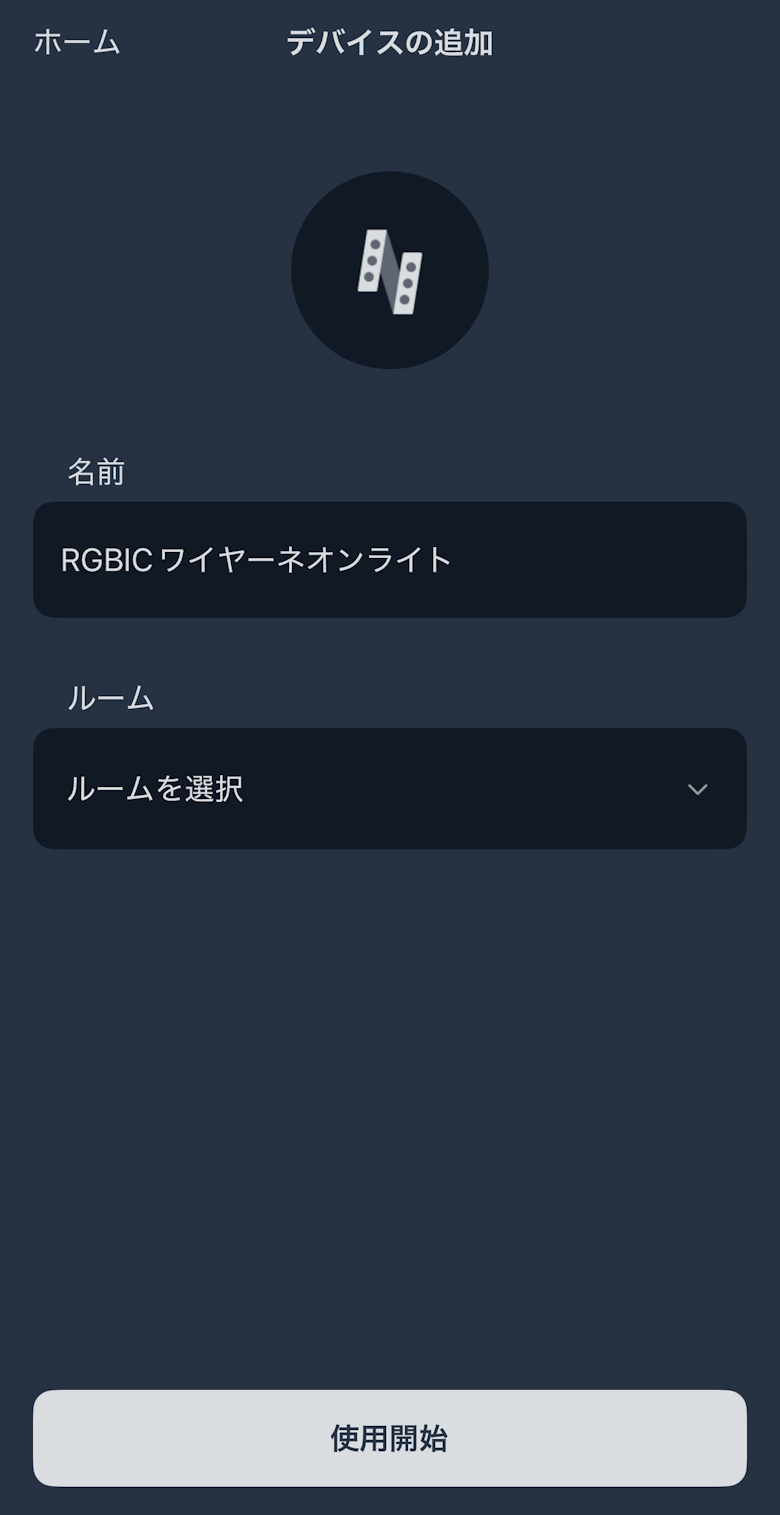Expand the ルームを選択 dropdown
780x1515 pixels.
coord(389,789)
